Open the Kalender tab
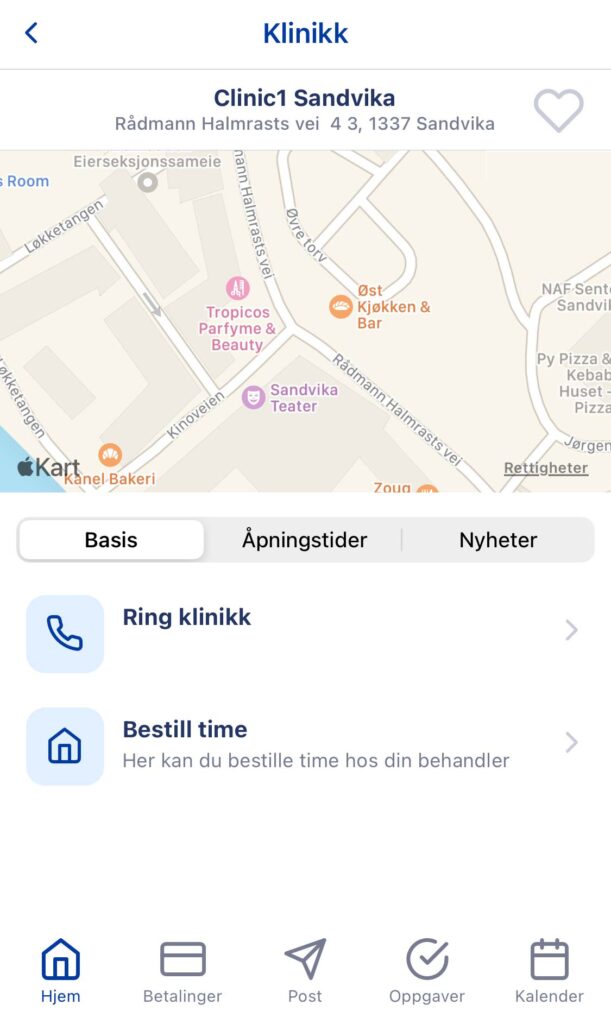 [x=549, y=970]
